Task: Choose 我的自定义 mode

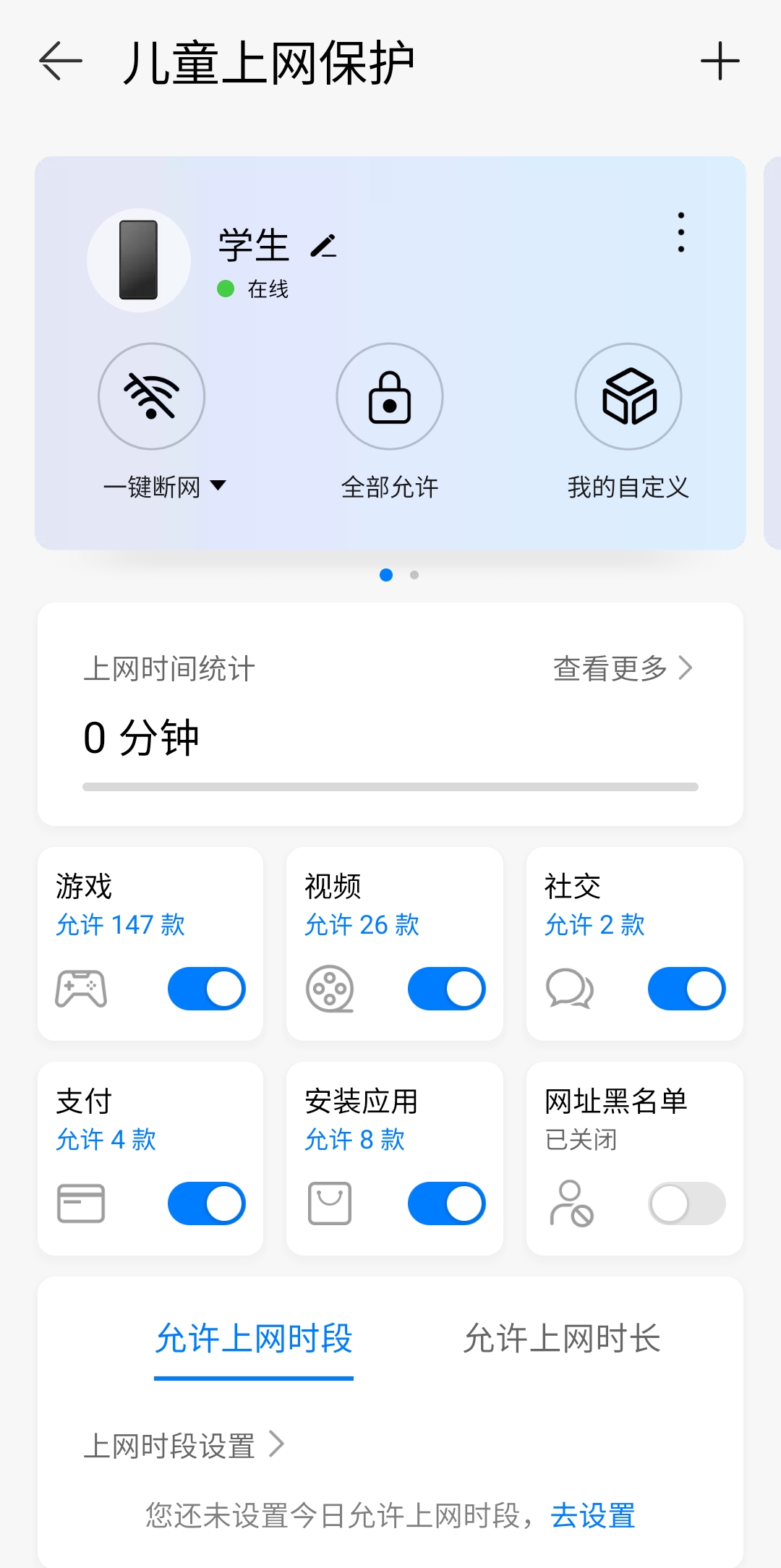Action: (x=628, y=396)
